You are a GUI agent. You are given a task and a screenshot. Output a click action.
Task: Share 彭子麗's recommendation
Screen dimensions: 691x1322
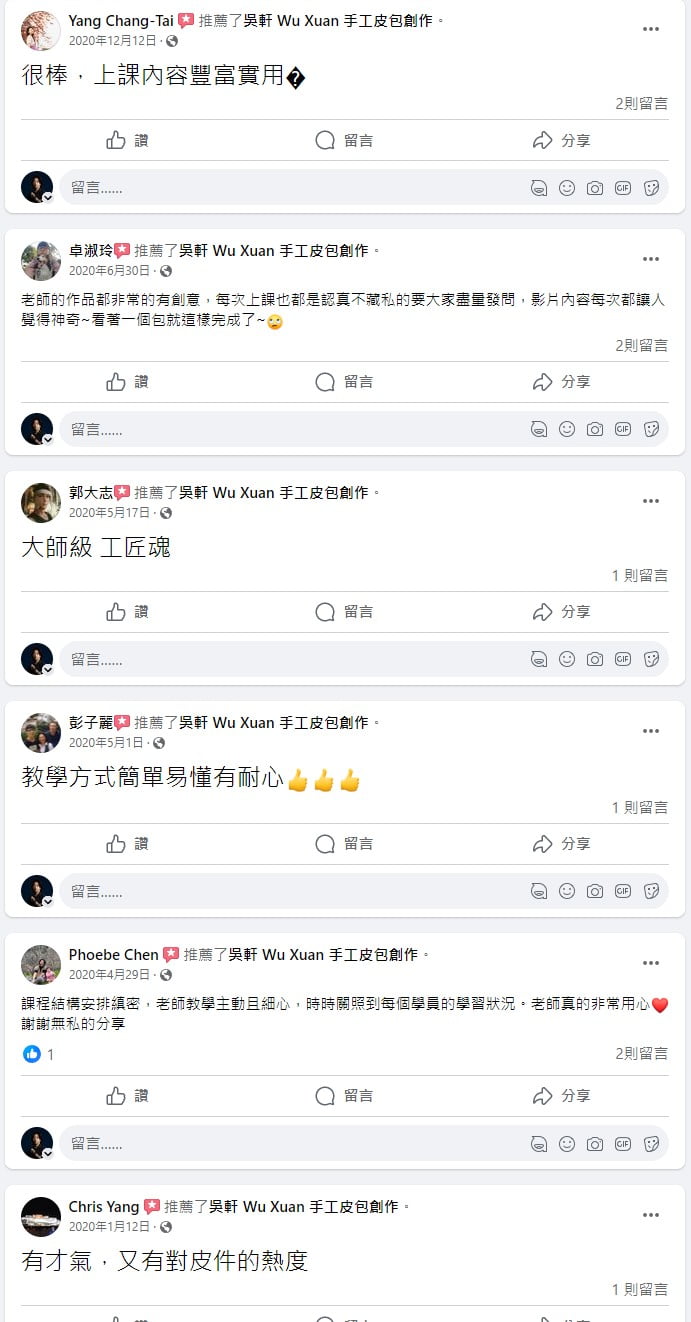point(561,844)
